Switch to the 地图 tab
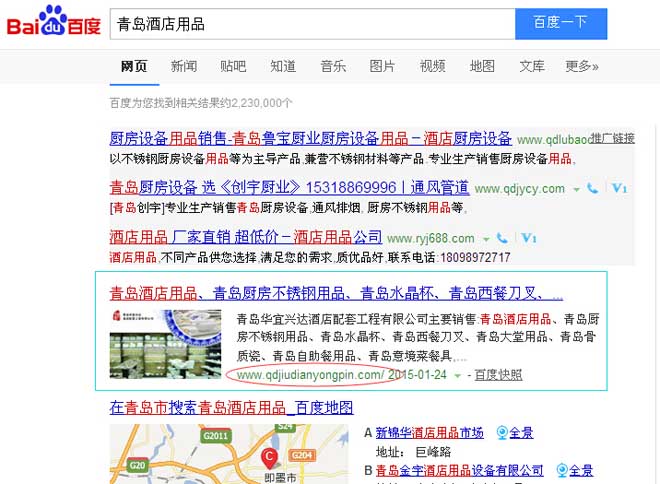This screenshot has height=484, width=660. pyautogui.click(x=482, y=66)
